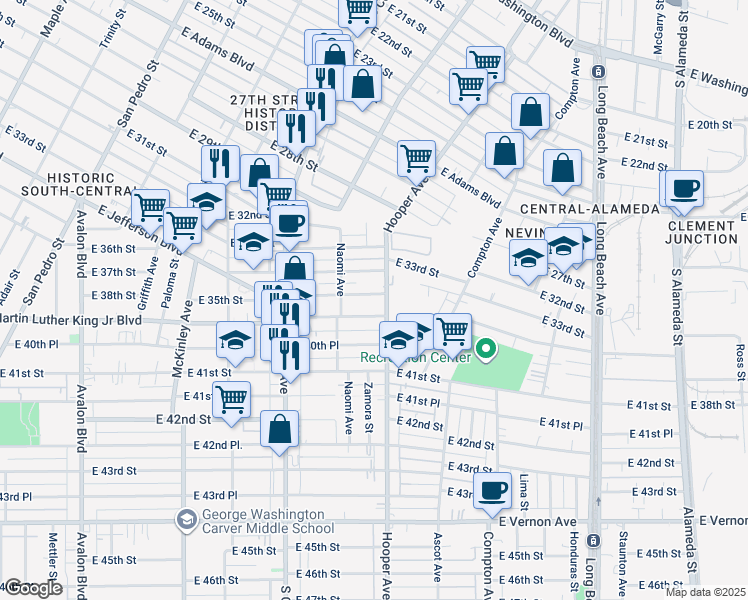The height and width of the screenshot is (600, 748).
Task: Tap the transit station icon near Washington Blvd
Action: tap(598, 72)
